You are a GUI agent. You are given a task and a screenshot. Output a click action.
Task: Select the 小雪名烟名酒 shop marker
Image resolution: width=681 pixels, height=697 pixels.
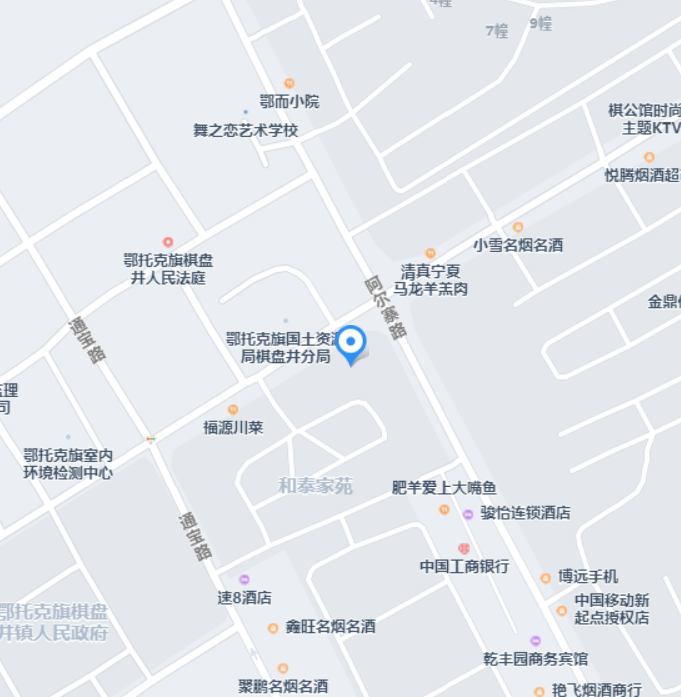(518, 227)
